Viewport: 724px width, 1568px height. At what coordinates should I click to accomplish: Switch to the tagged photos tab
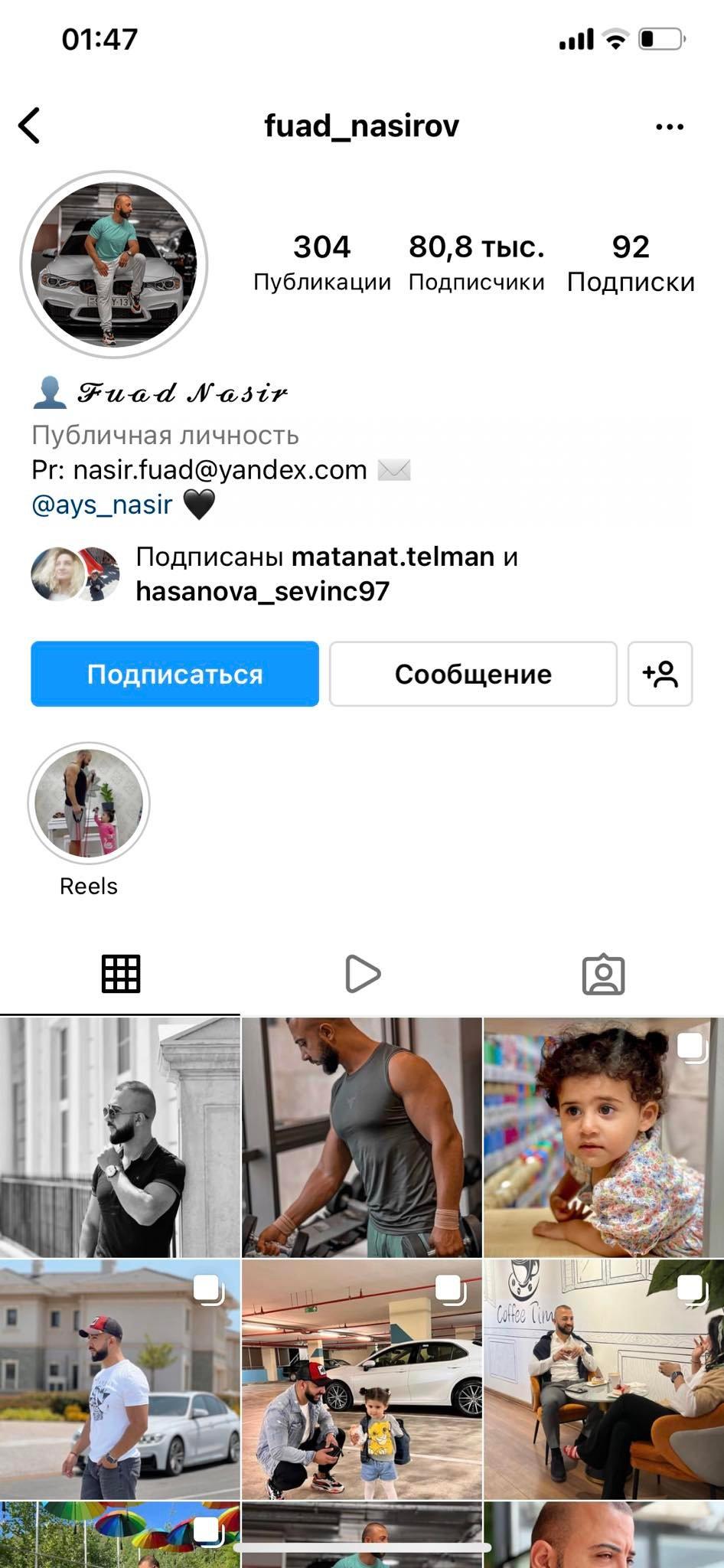603,974
